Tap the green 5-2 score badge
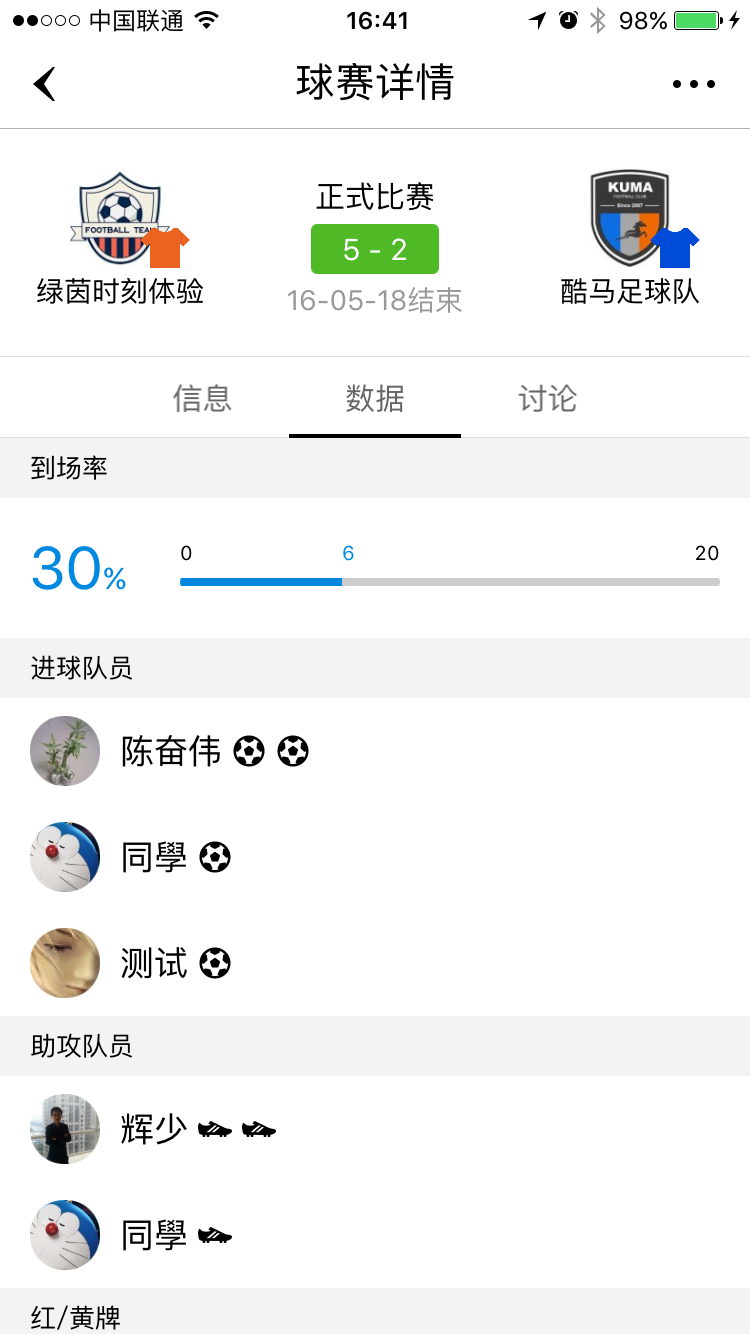750x1334 pixels. (374, 250)
